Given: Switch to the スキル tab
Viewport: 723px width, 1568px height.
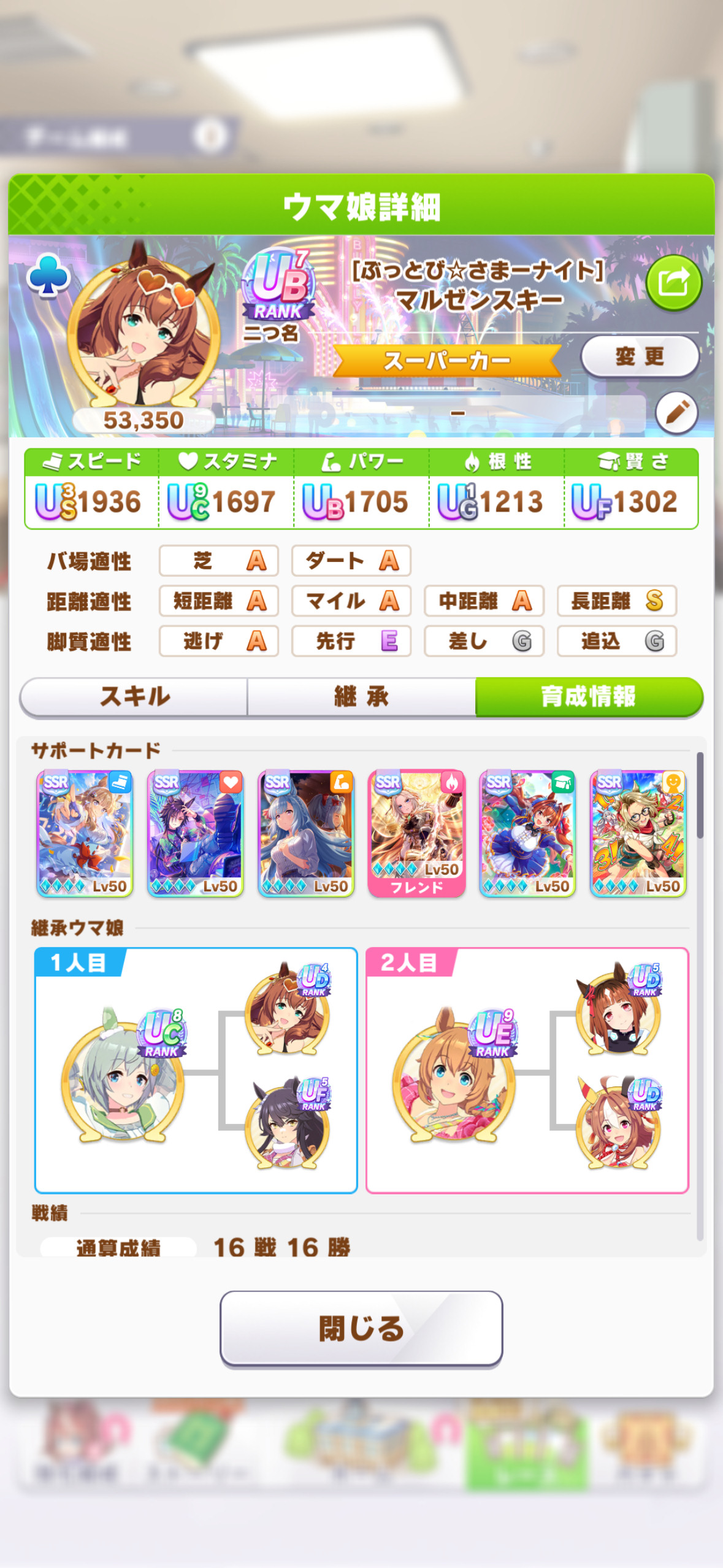Looking at the screenshot, I should pyautogui.click(x=134, y=697).
